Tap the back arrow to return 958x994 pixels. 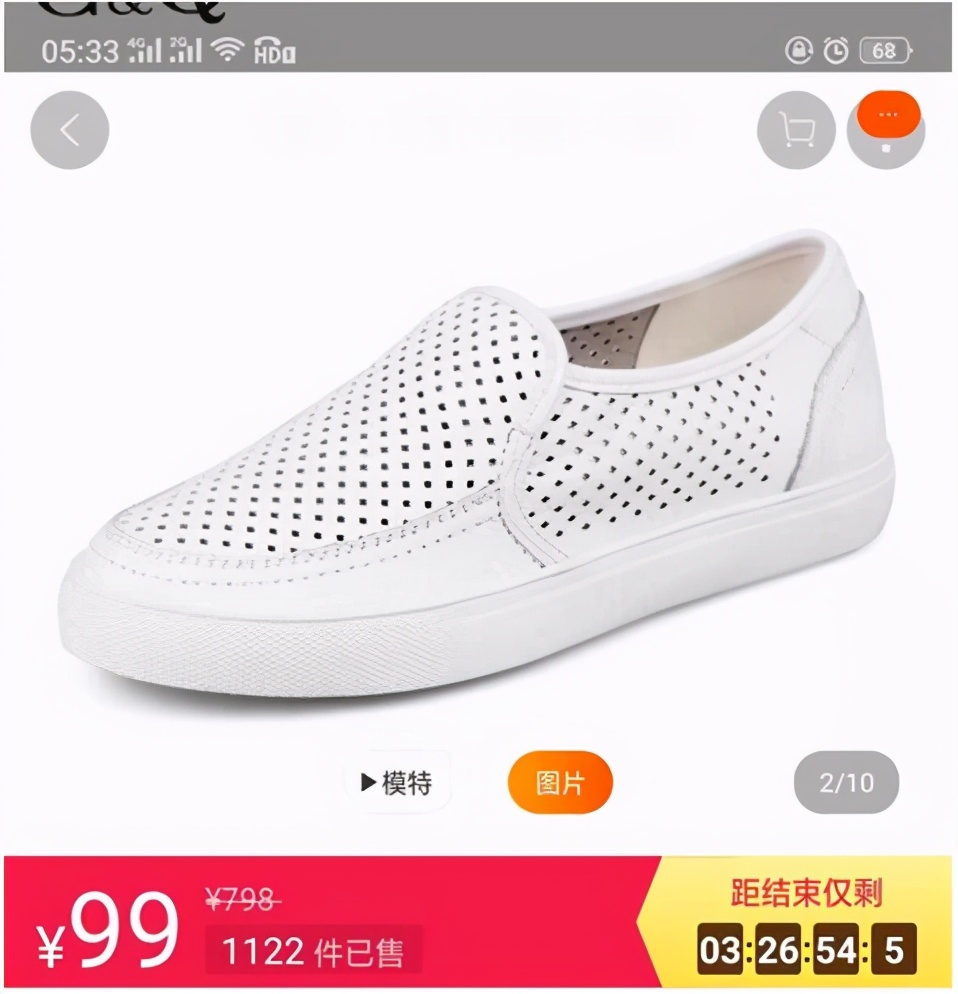(x=68, y=130)
